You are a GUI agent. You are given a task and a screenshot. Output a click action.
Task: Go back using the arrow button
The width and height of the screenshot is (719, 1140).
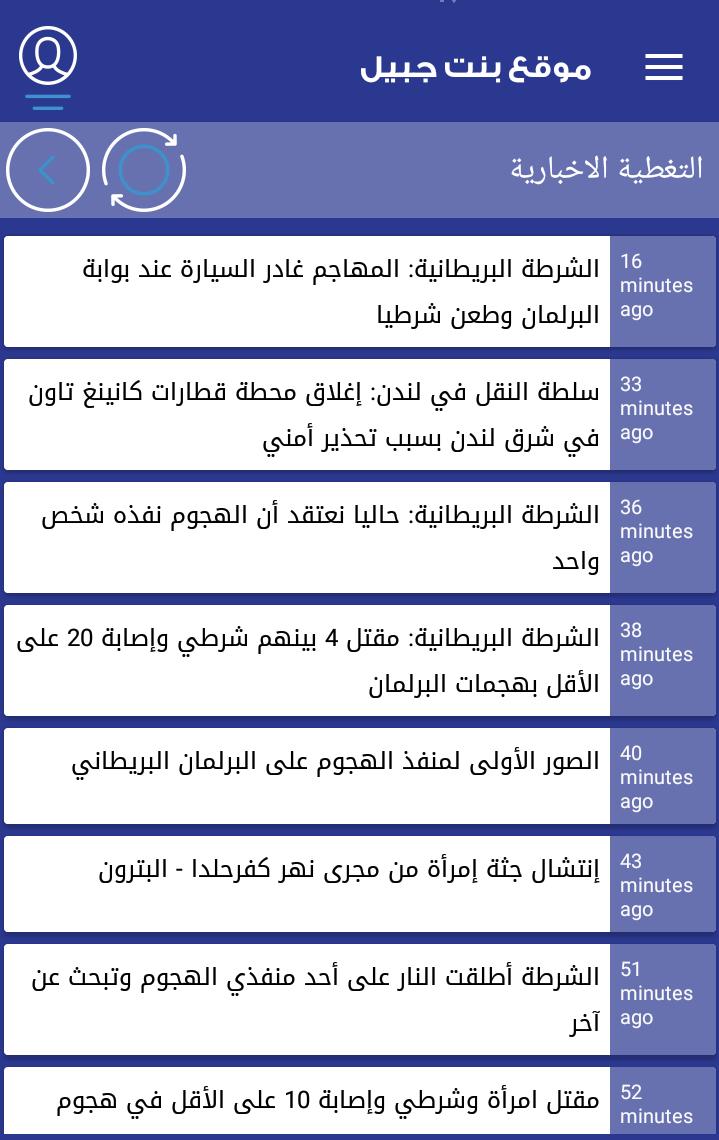click(x=47, y=170)
